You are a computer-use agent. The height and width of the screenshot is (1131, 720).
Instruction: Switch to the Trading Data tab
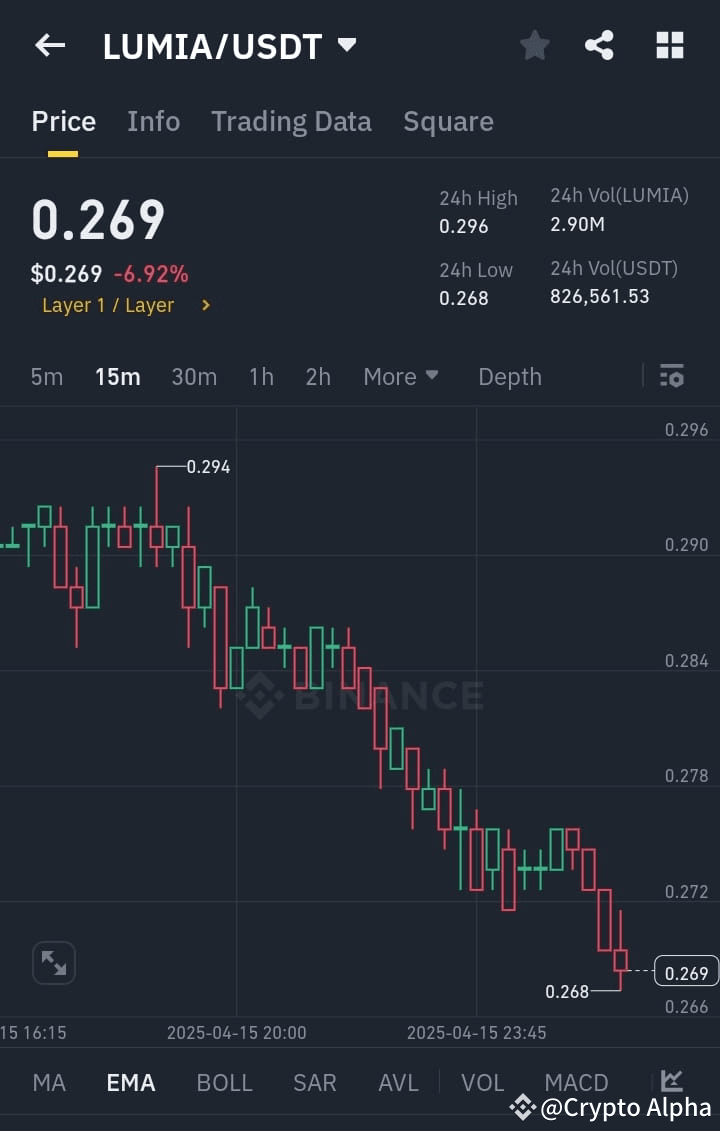tap(291, 121)
